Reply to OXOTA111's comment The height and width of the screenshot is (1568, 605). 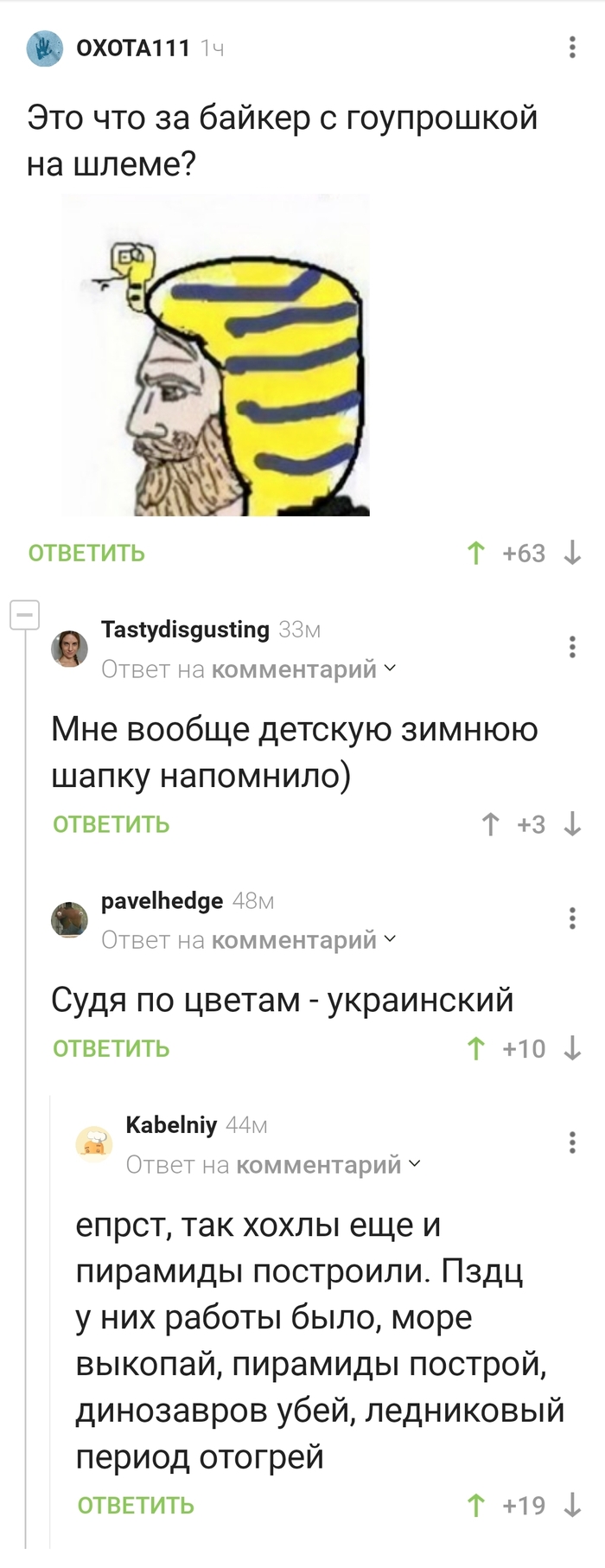coord(86,554)
